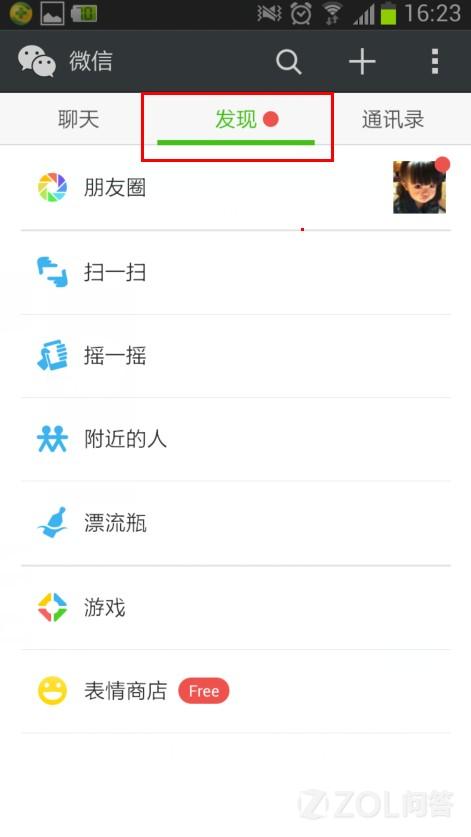The width and height of the screenshot is (471, 837).
Task: Open 朋友圈 Moments
Action: point(236,187)
